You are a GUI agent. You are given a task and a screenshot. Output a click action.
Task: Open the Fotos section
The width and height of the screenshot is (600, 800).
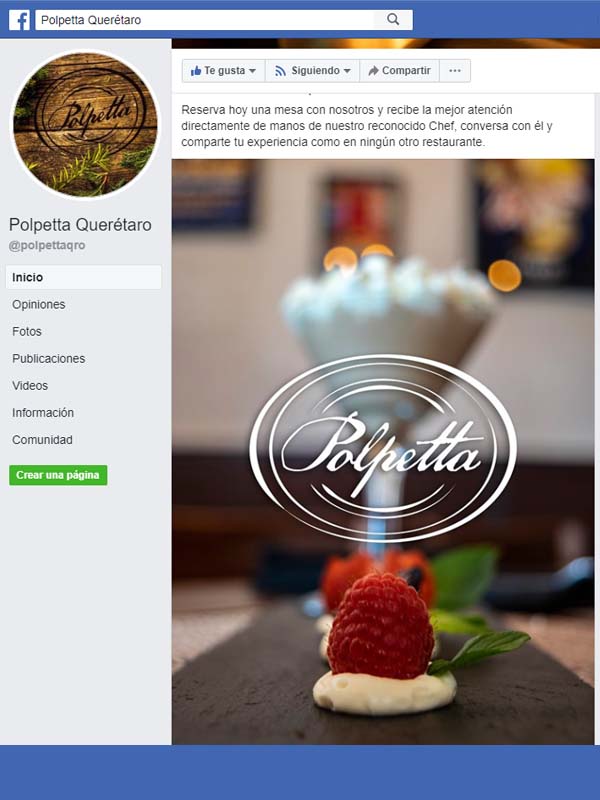27,331
